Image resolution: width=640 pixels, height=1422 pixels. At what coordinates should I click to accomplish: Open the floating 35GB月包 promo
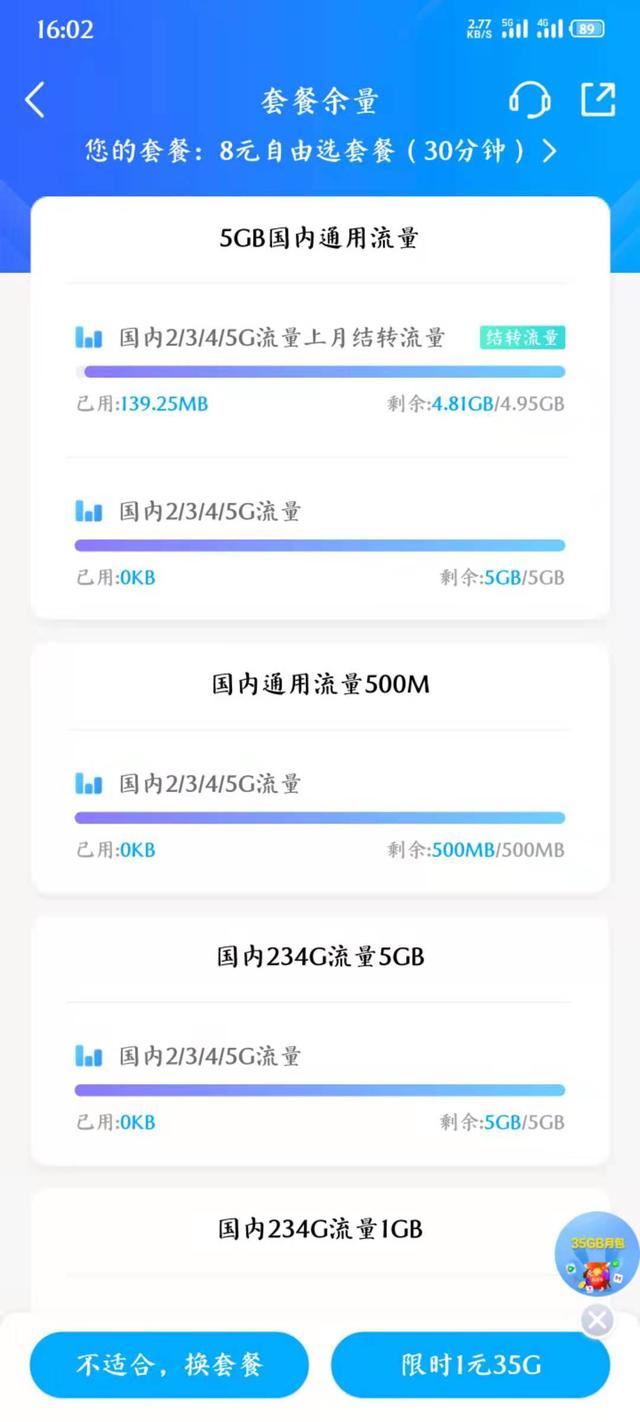click(597, 1254)
